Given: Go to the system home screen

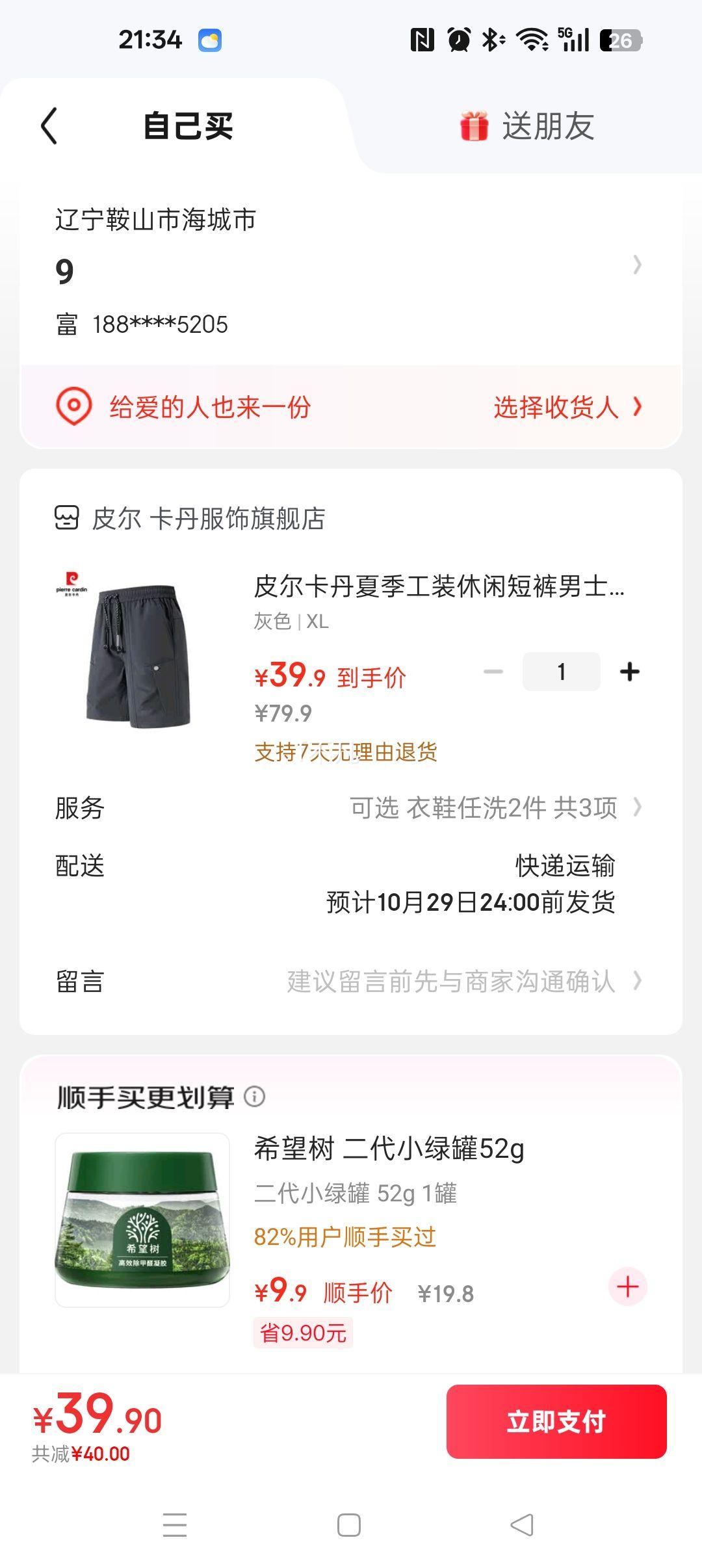Looking at the screenshot, I should pos(349,1525).
